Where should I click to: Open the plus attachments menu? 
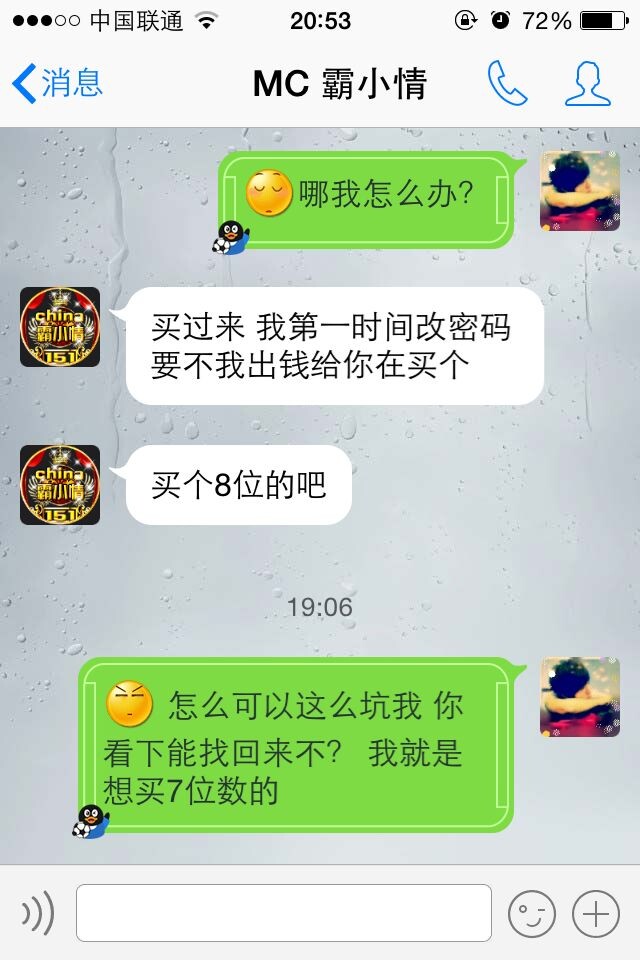(595, 912)
